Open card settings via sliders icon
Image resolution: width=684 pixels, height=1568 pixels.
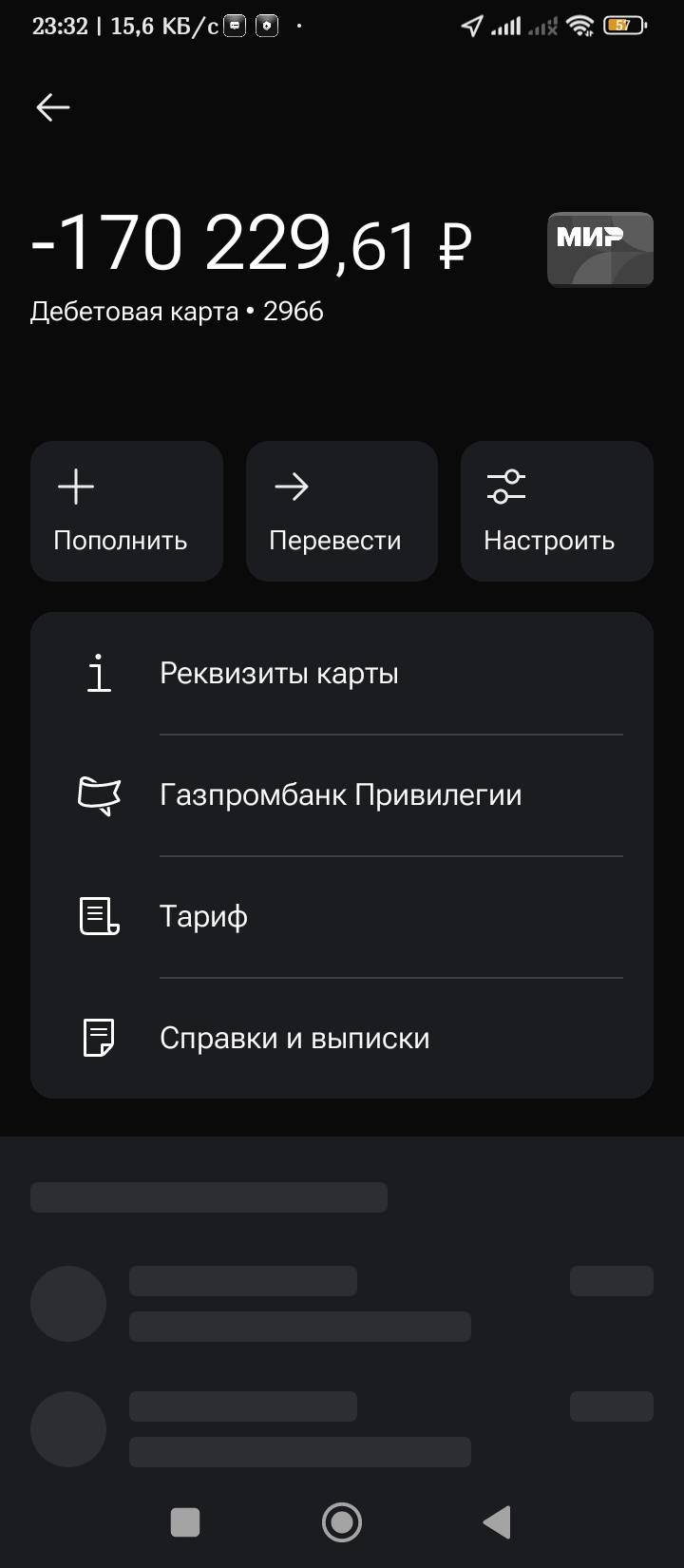pos(505,487)
